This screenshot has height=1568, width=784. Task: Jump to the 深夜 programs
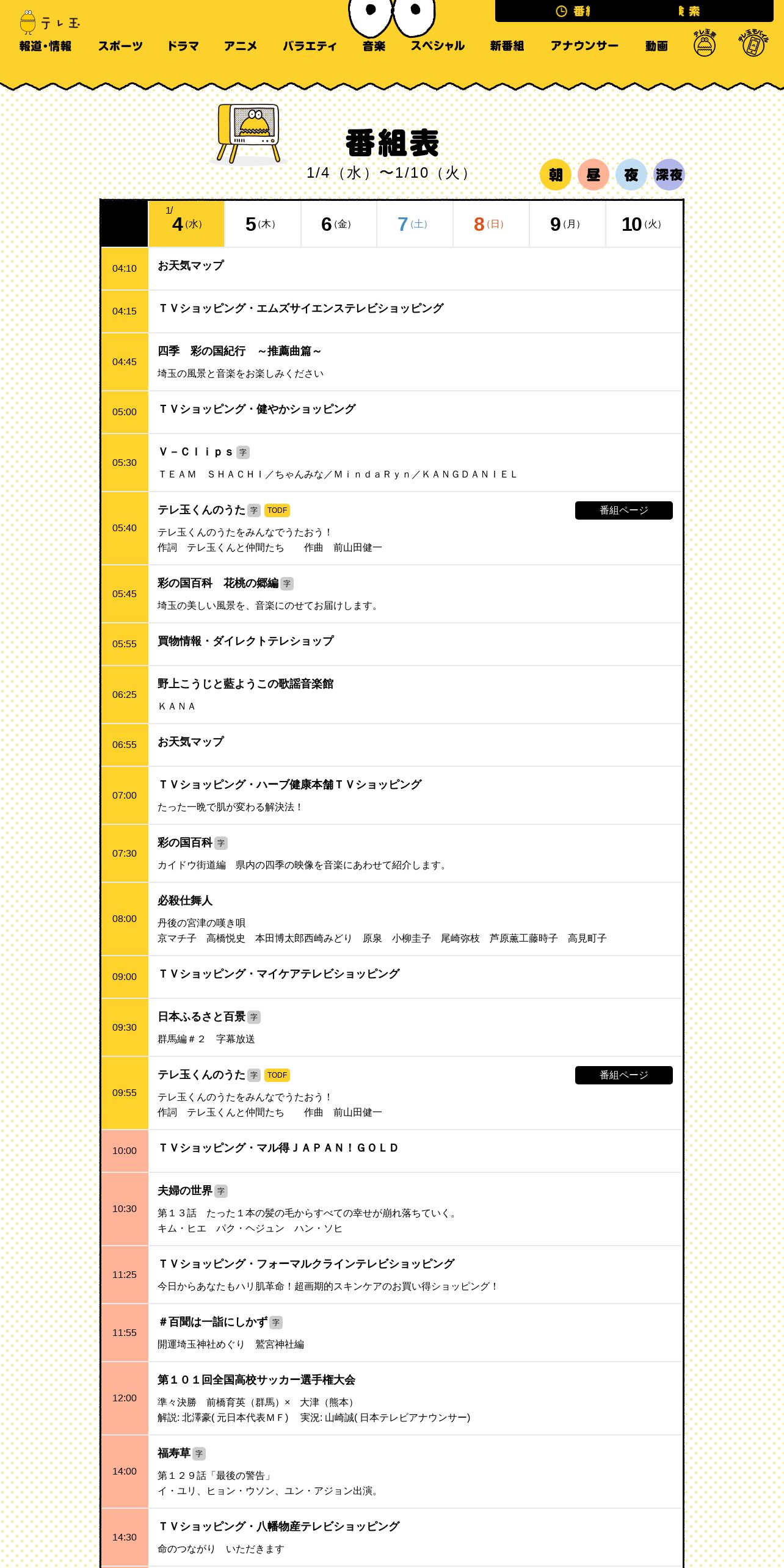click(x=669, y=175)
